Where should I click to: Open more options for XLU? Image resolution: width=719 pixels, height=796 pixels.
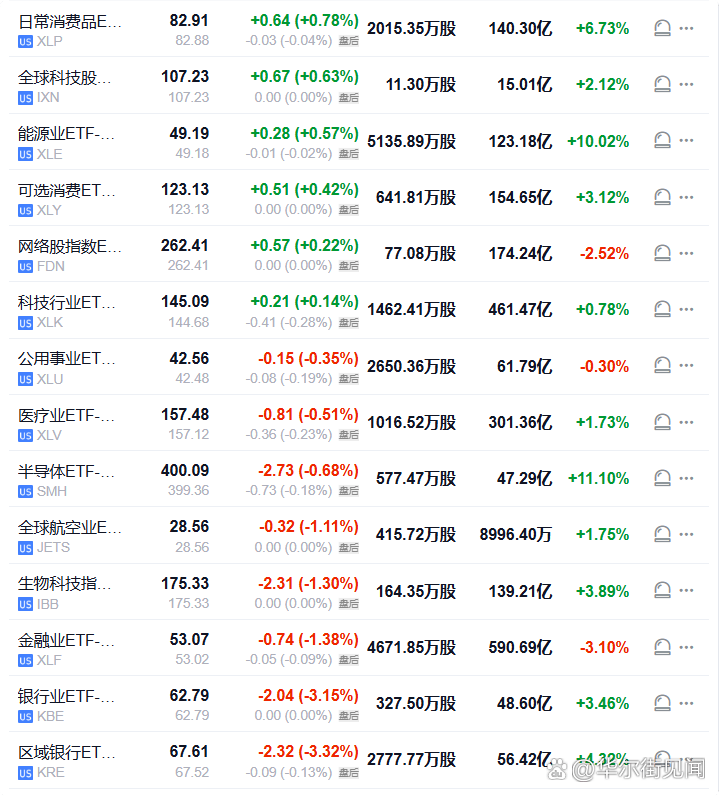[686, 366]
